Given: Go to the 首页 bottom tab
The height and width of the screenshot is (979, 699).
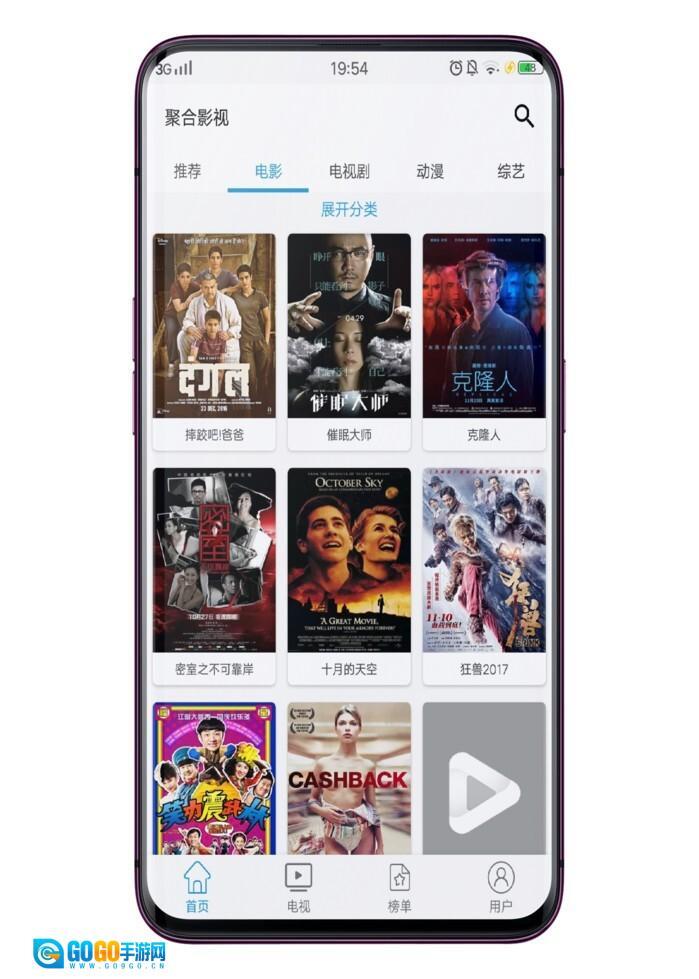Looking at the screenshot, I should (x=197, y=886).
